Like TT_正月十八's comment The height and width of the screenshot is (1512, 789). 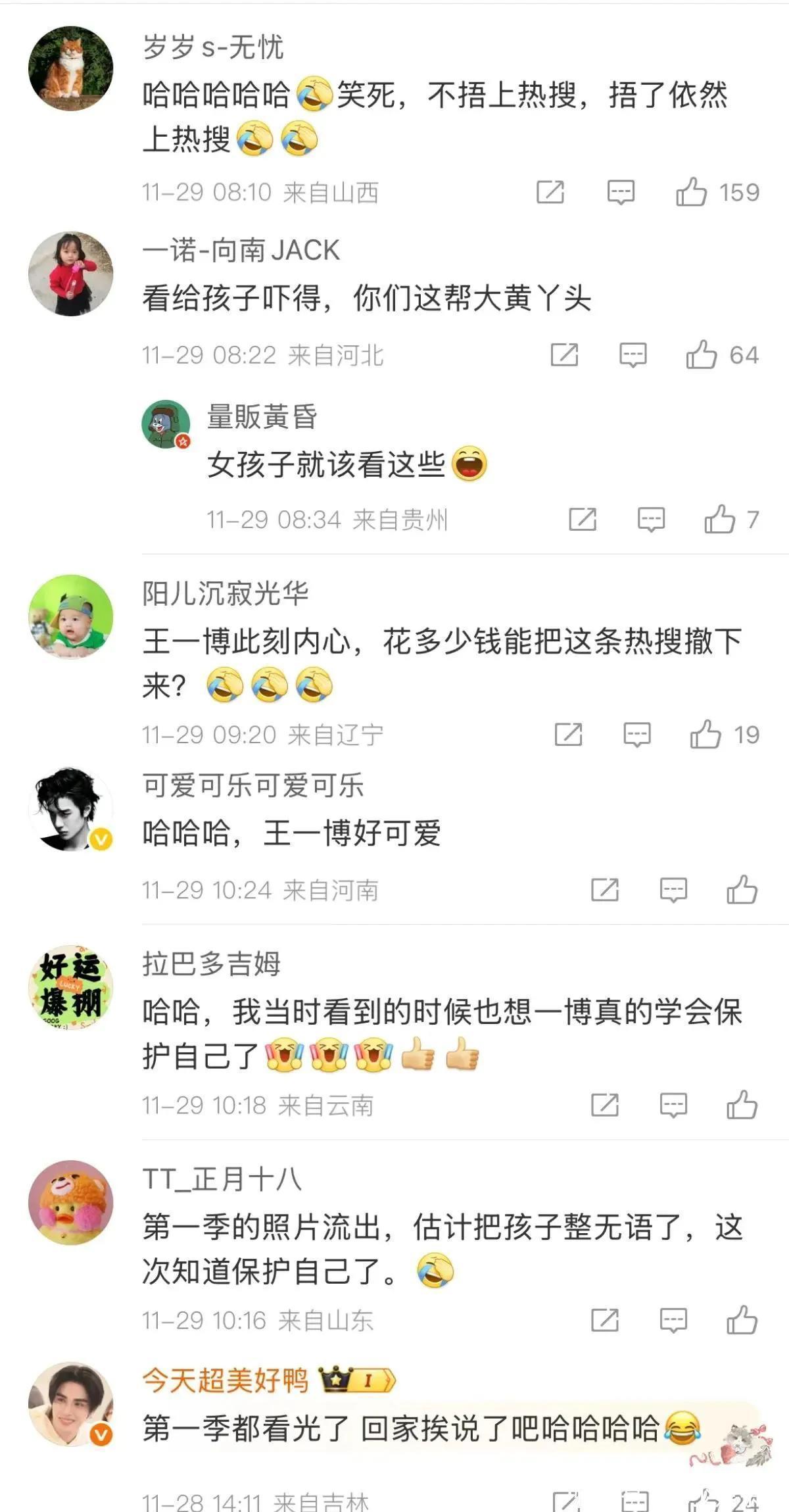[742, 1320]
